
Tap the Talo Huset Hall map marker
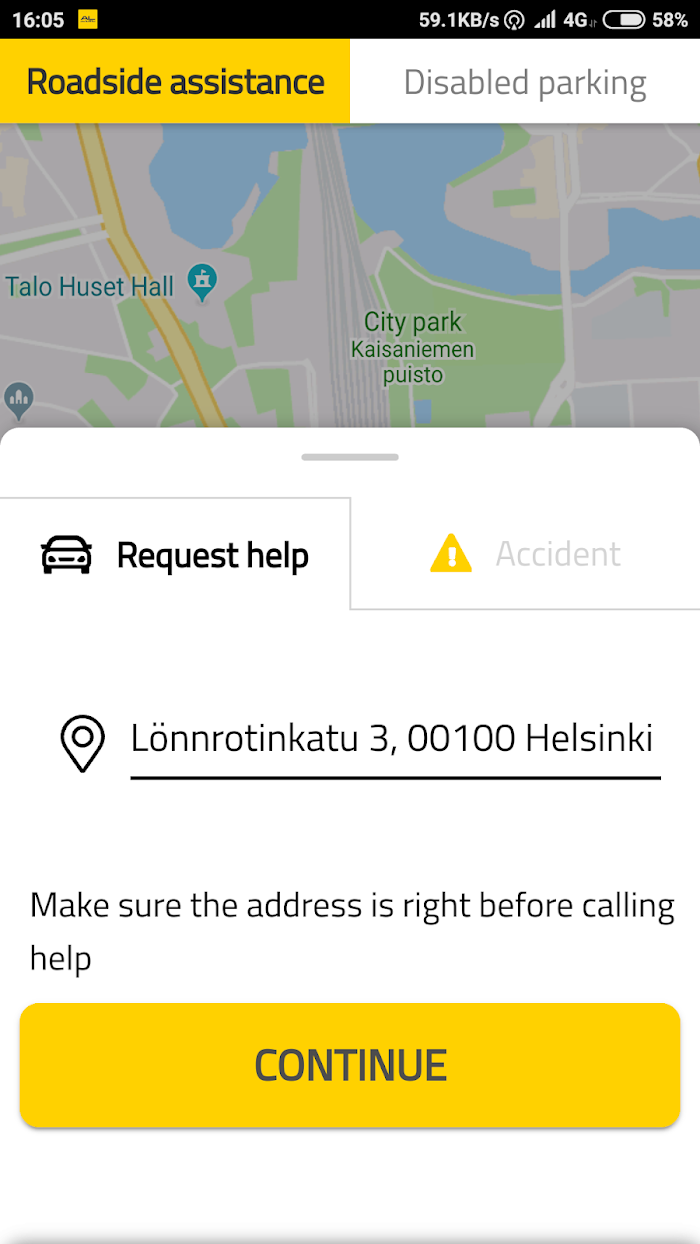point(203,285)
